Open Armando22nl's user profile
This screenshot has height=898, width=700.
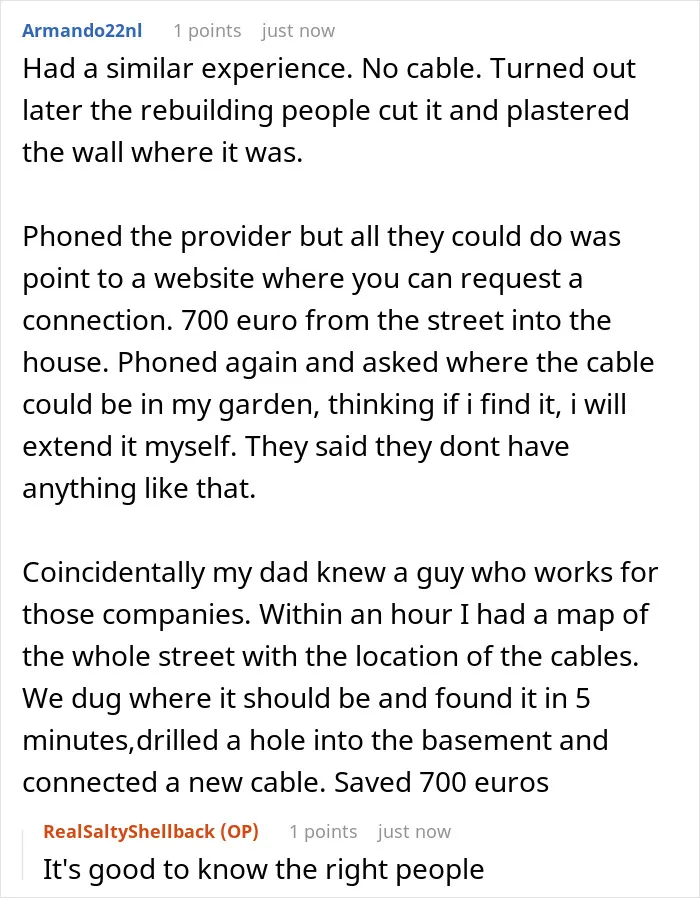pos(82,30)
